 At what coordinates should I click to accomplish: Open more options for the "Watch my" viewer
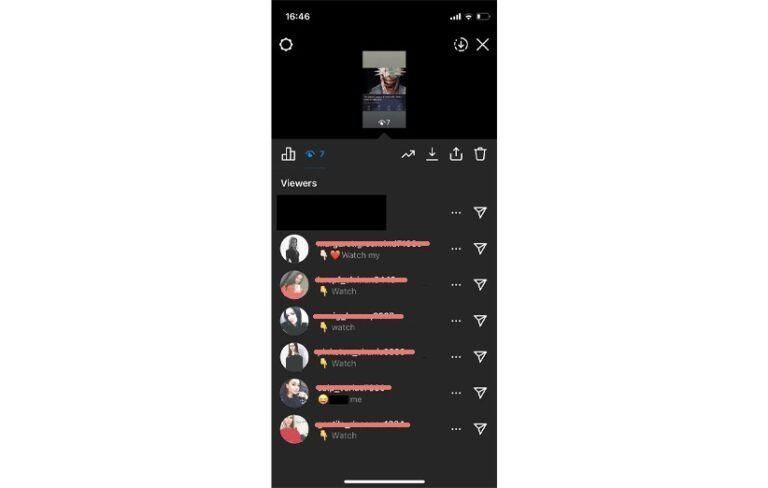[456, 249]
